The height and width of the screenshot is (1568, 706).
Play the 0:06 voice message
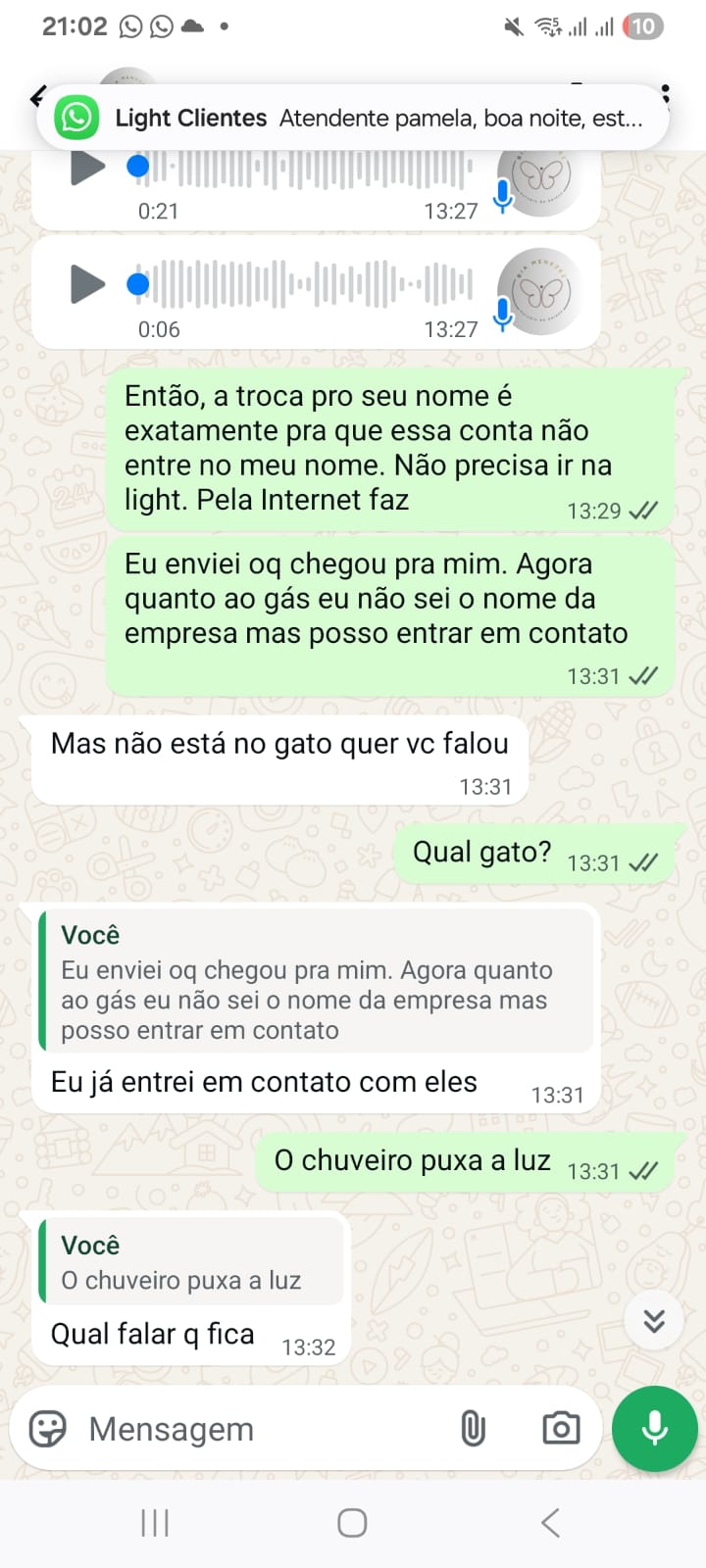(88, 285)
